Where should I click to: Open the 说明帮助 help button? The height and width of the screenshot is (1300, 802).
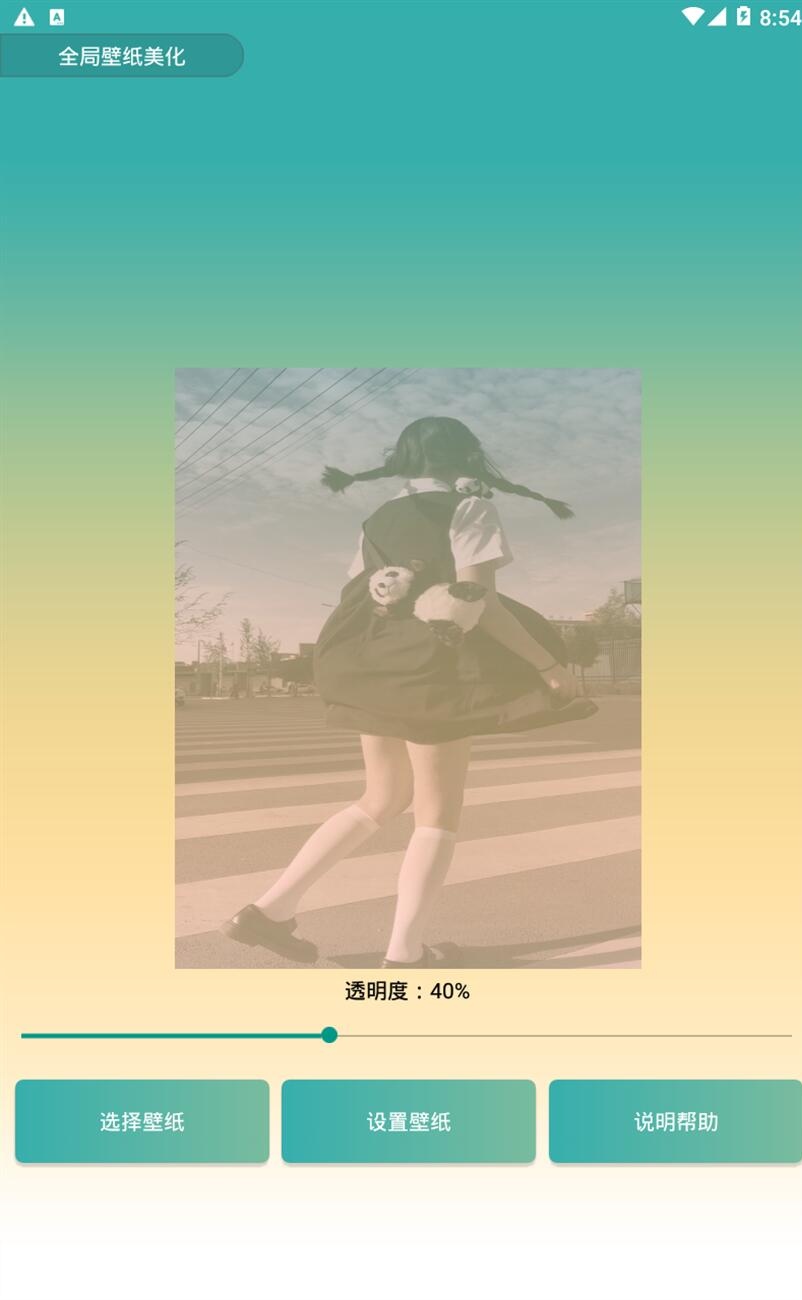pos(676,1121)
